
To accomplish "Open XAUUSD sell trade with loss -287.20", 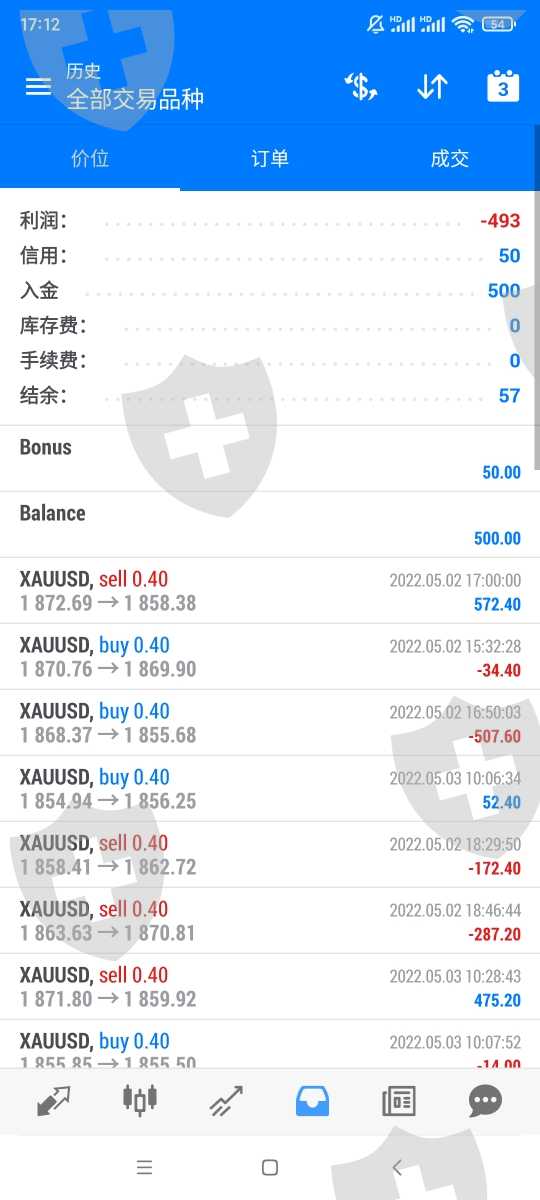I will (x=270, y=921).
